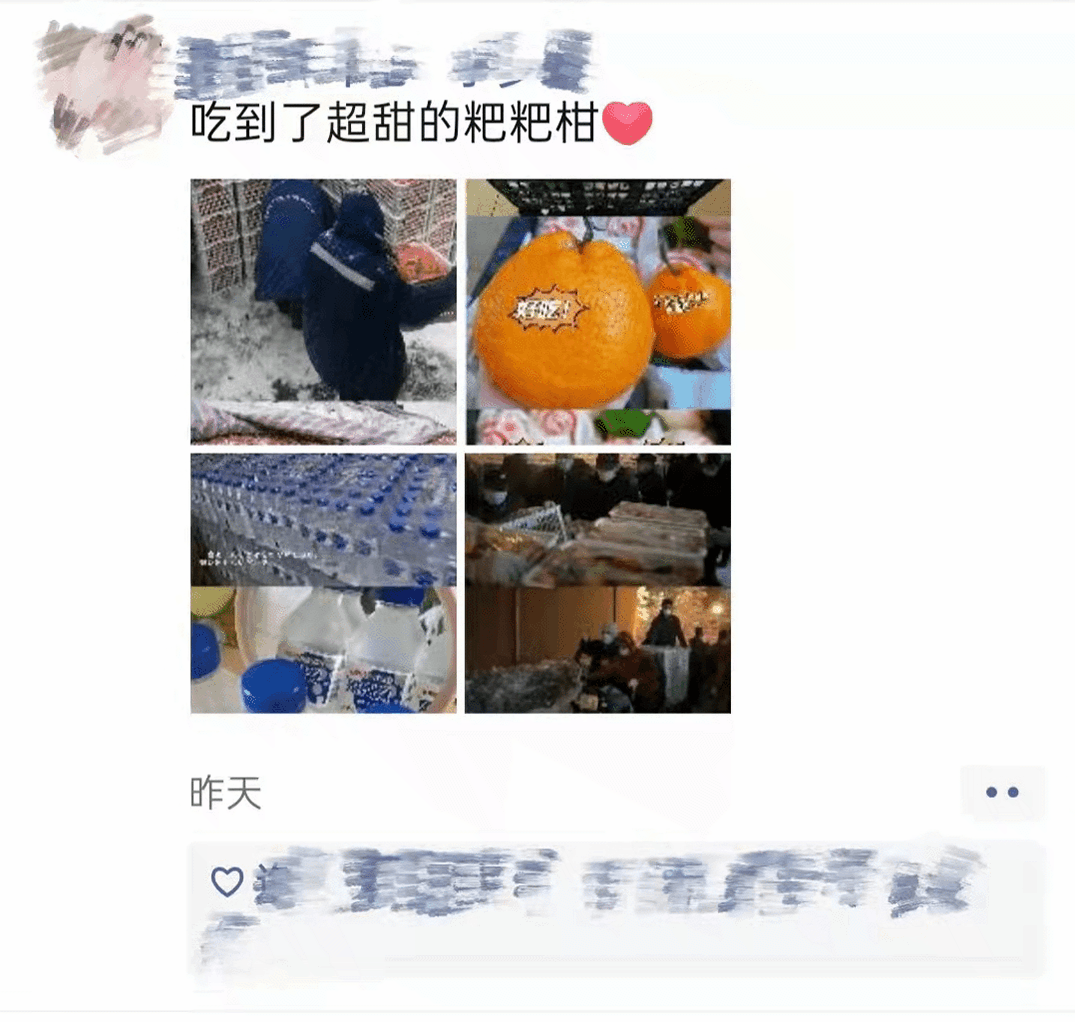Open the photo of the night market crowd
Screen dimensions: 1075x1022
[598, 583]
